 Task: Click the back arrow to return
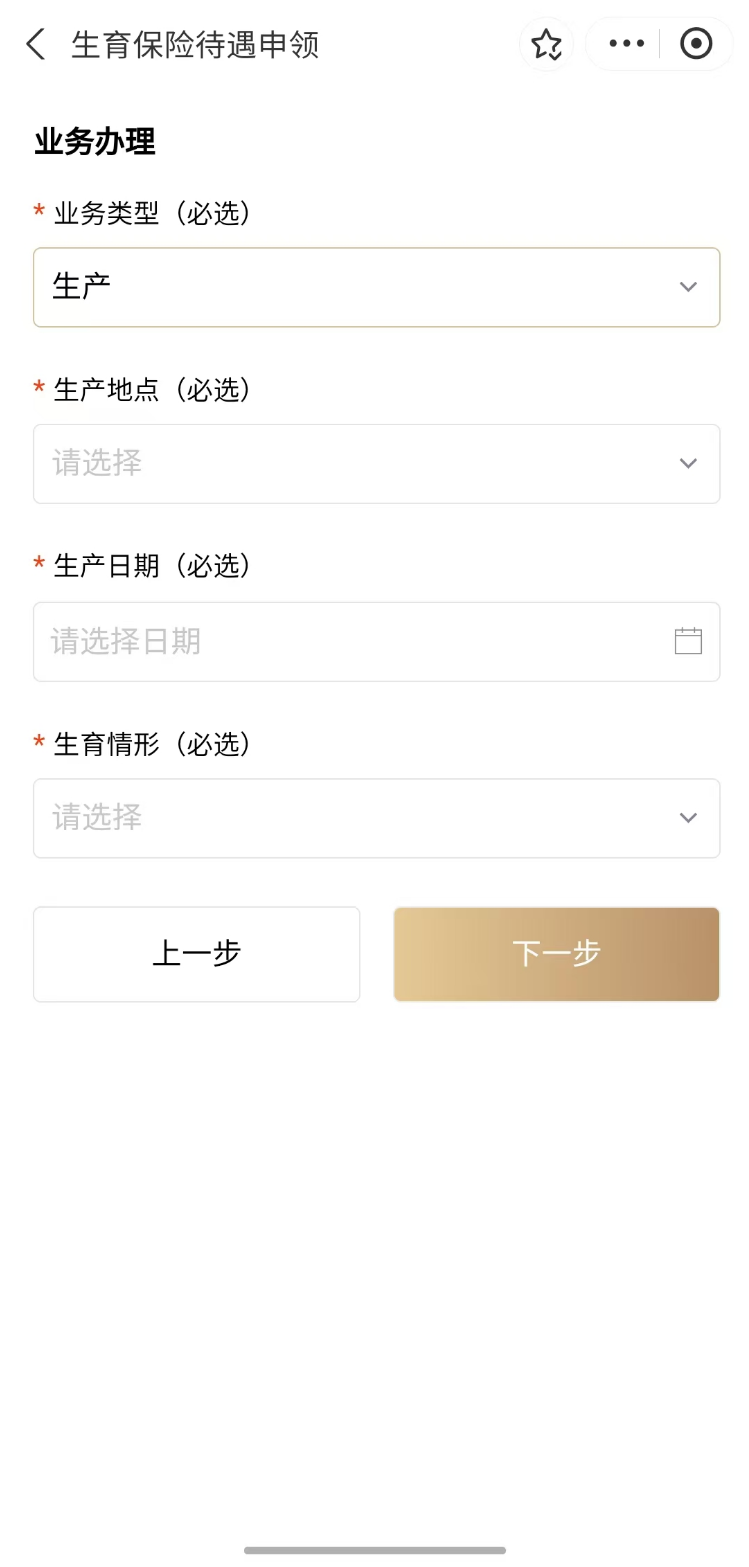(x=35, y=44)
